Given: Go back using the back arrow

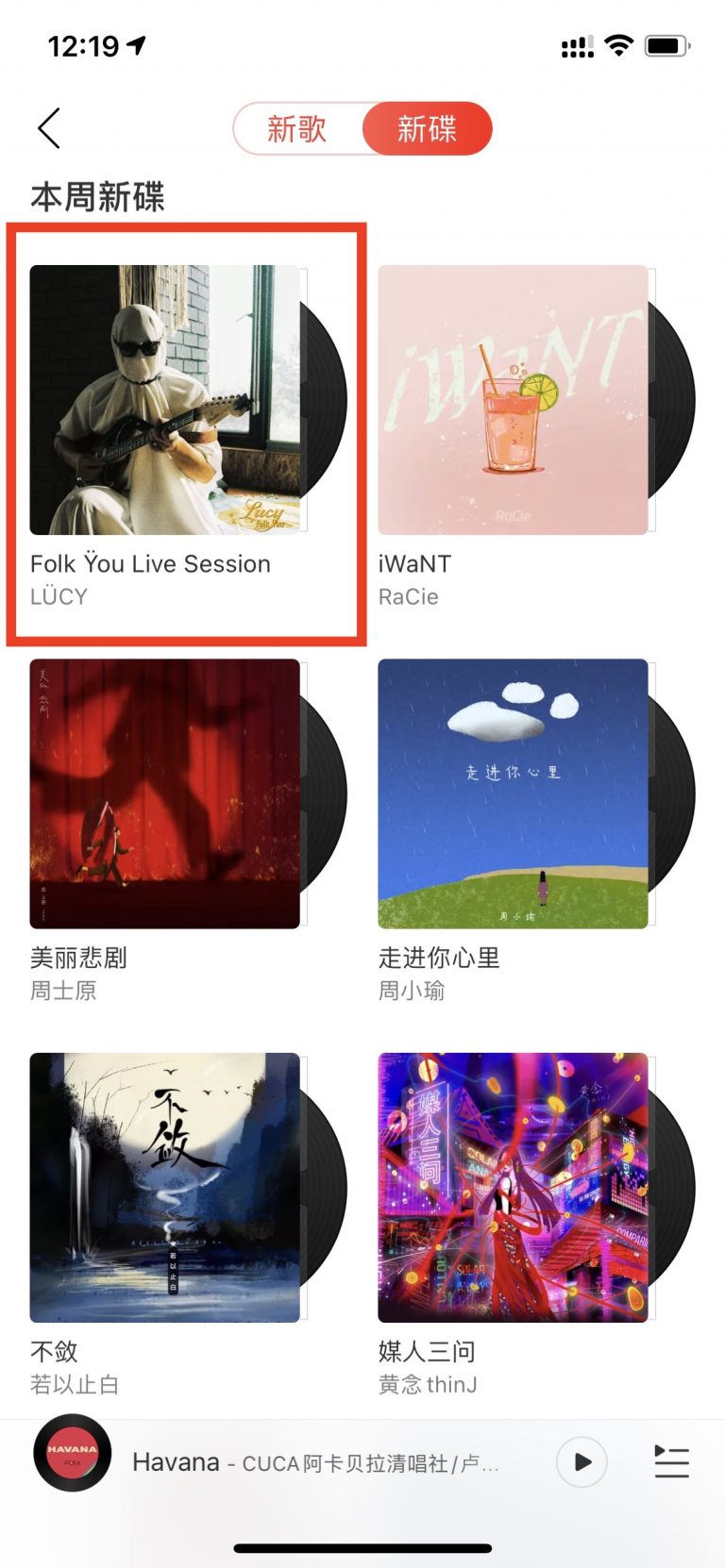Looking at the screenshot, I should [49, 128].
